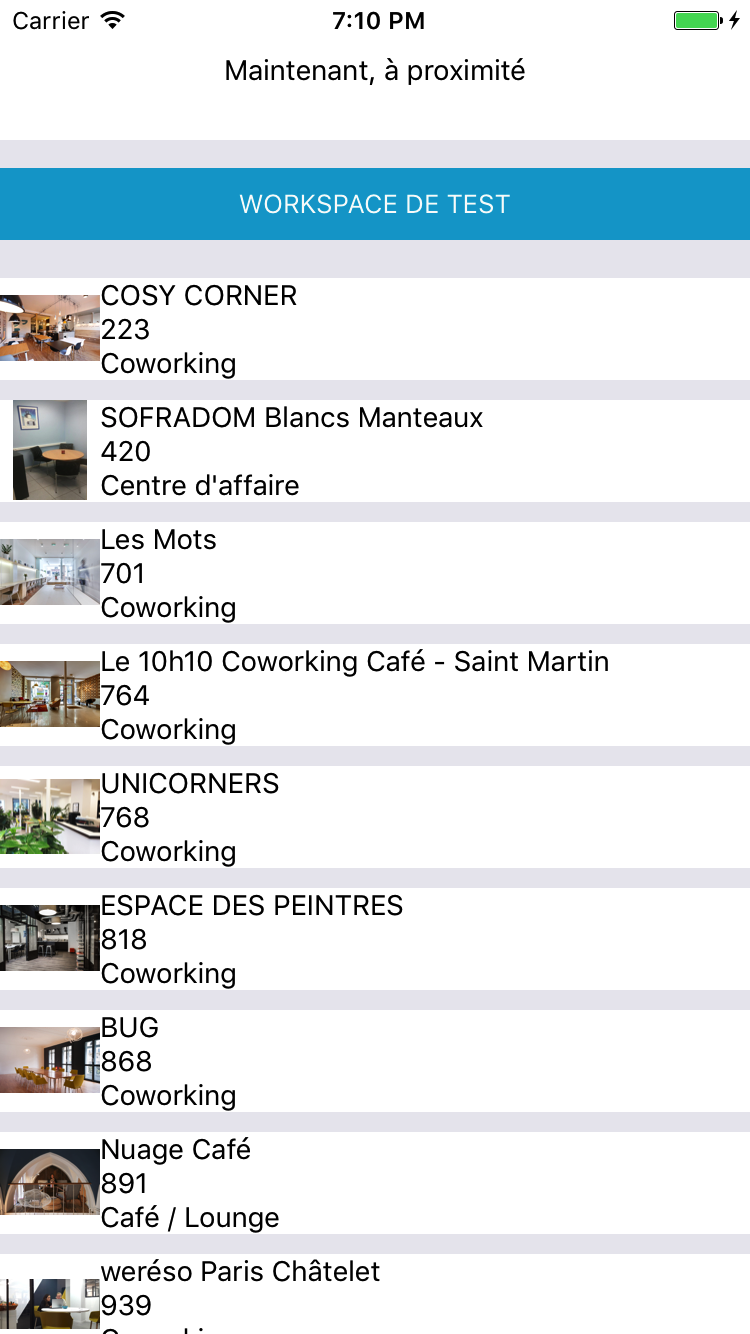Tap the WORKSPACE DE TEST button
The width and height of the screenshot is (750, 1334).
375,204
